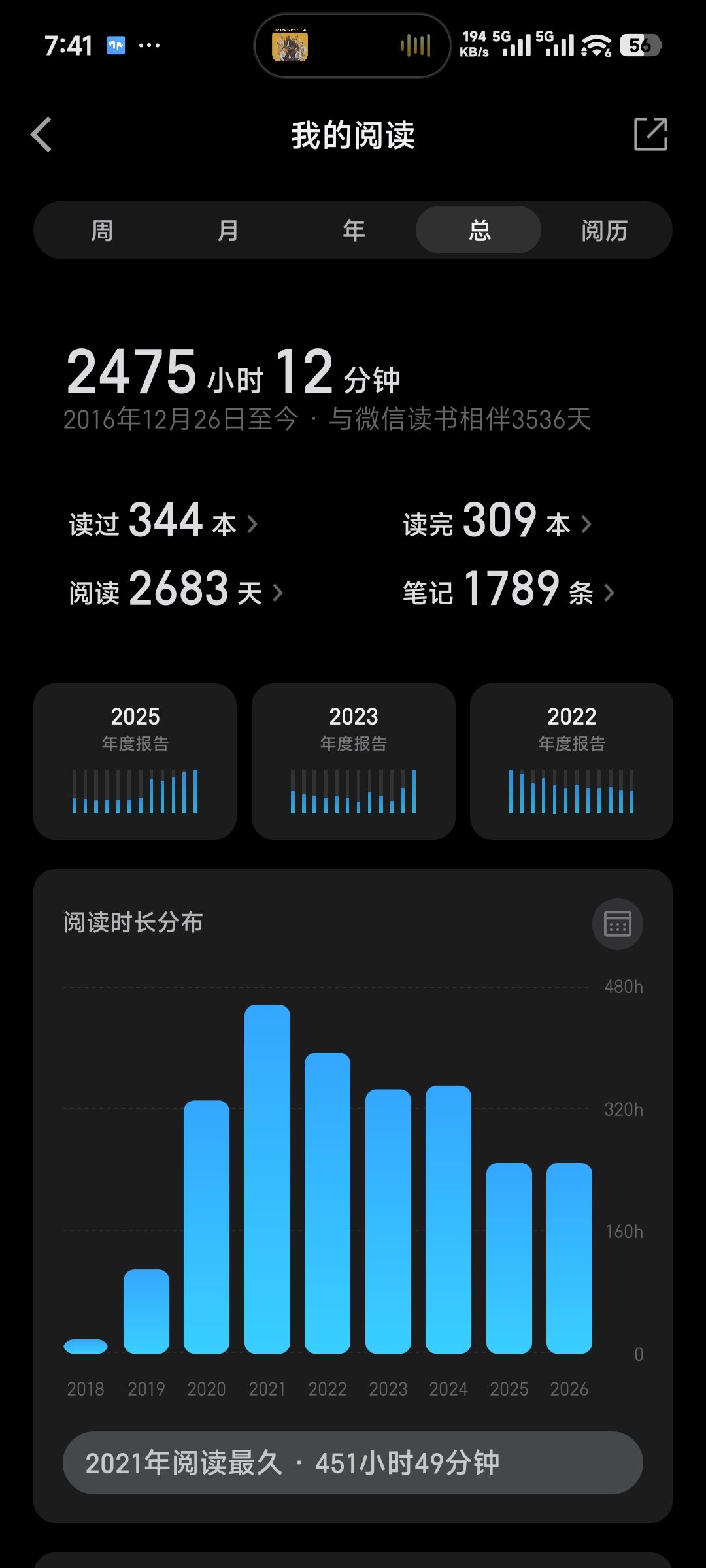Screen dimensions: 706x1568
Task: Tap the calendar icon in 阅读时长分布
Action: click(x=618, y=924)
